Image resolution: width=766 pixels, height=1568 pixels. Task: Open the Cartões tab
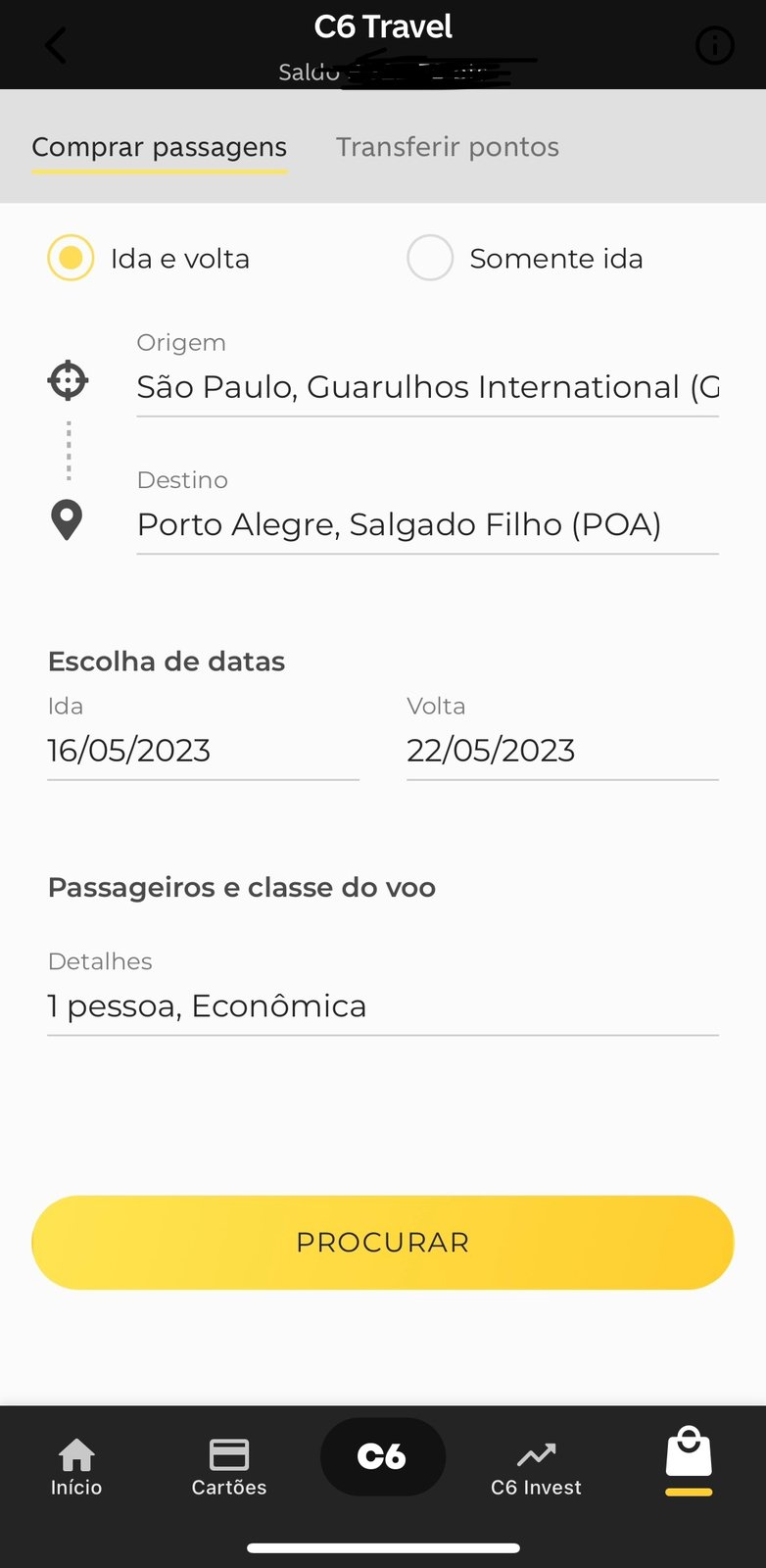pyautogui.click(x=229, y=1467)
